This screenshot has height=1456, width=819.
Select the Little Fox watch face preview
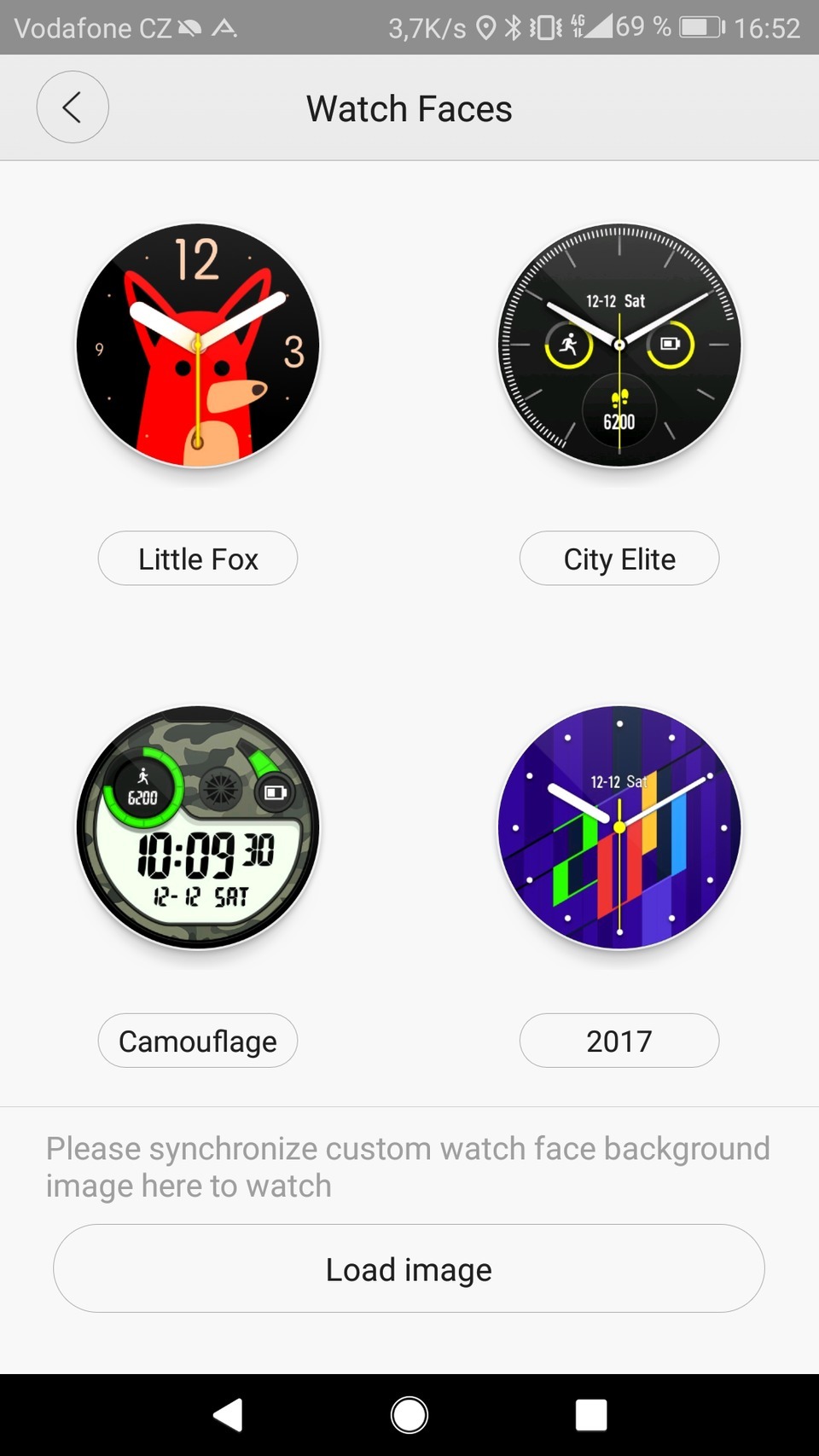pyautogui.click(x=197, y=345)
